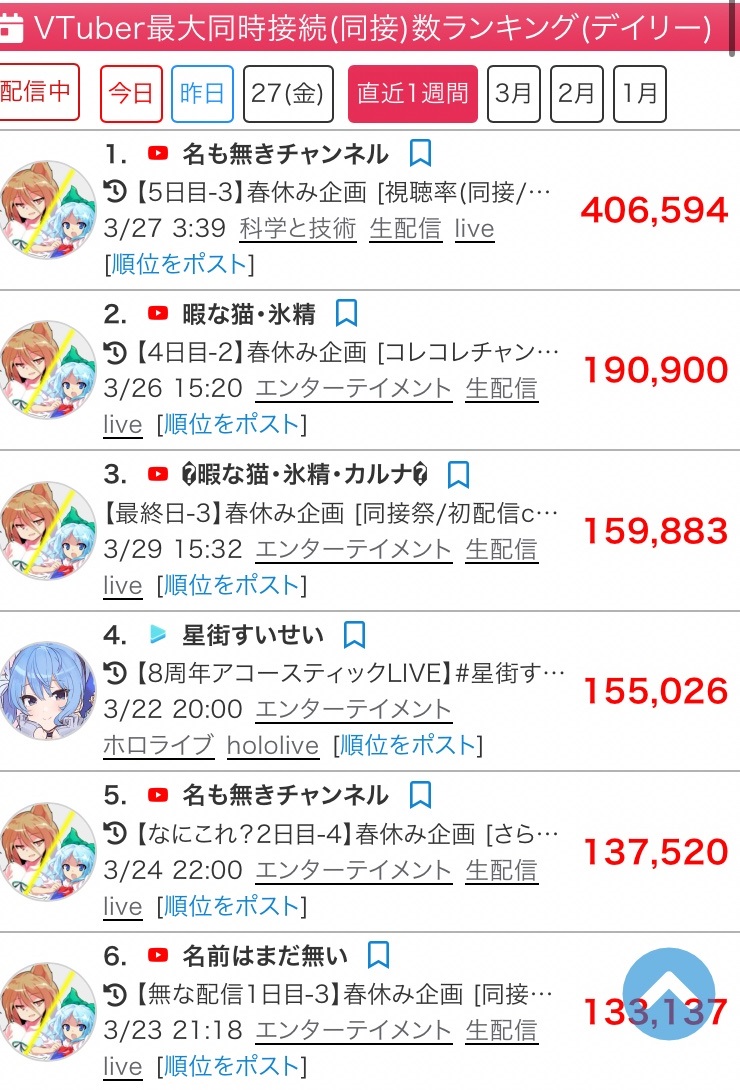This screenshot has height=1090, width=740.
Task: Open the 科学と技術 category link
Action: 298,229
